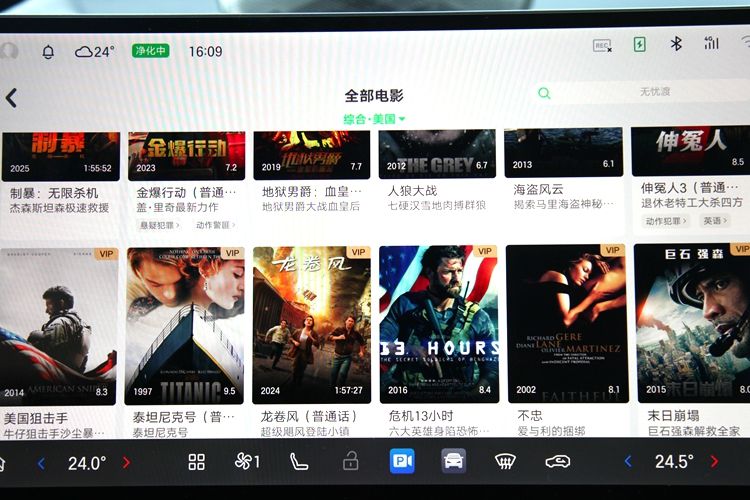The width and height of the screenshot is (750, 500).
Task: Open the movie 美国狙击手
Action: 59,325
